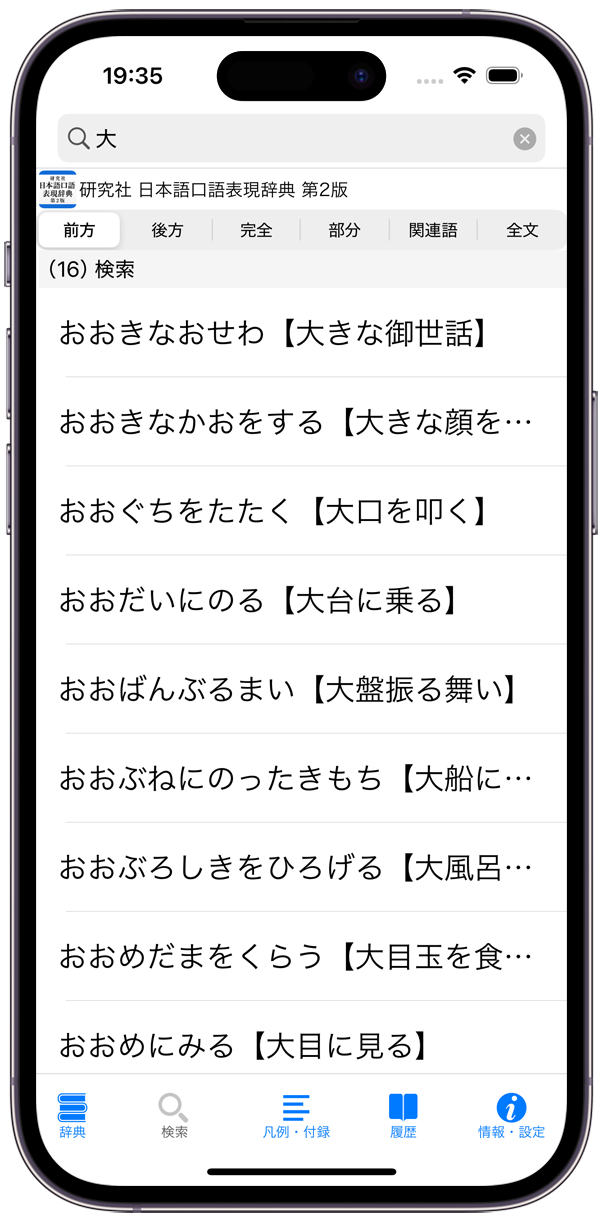
Task: Open entry おおきなかおをする
Action: coord(300,422)
